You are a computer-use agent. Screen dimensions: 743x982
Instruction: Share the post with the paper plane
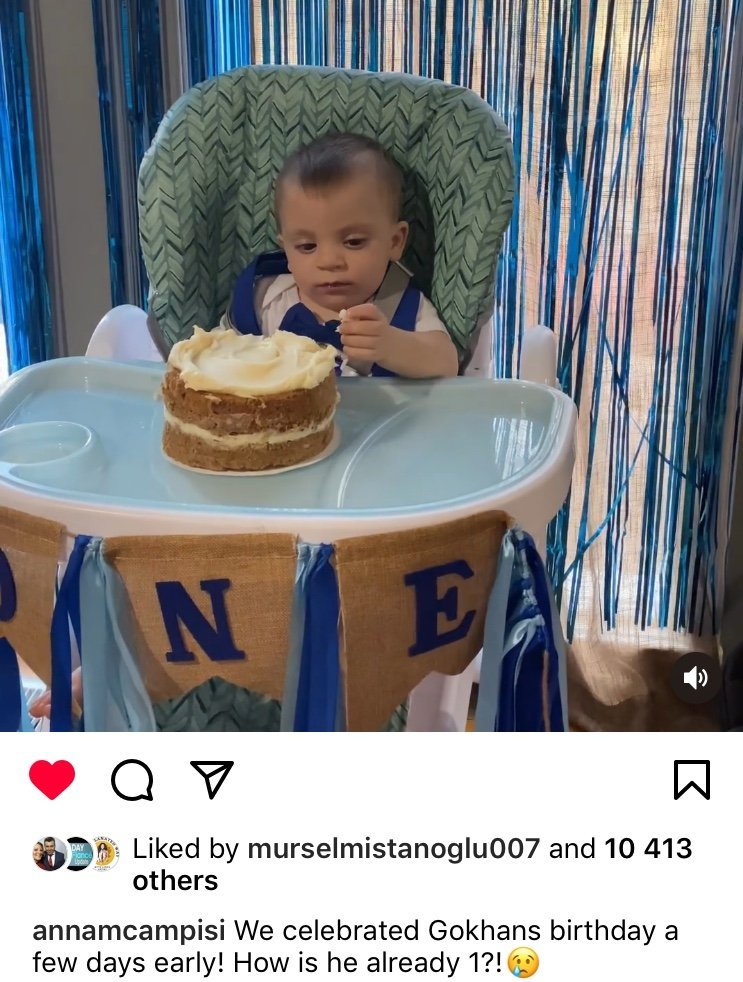[x=211, y=780]
